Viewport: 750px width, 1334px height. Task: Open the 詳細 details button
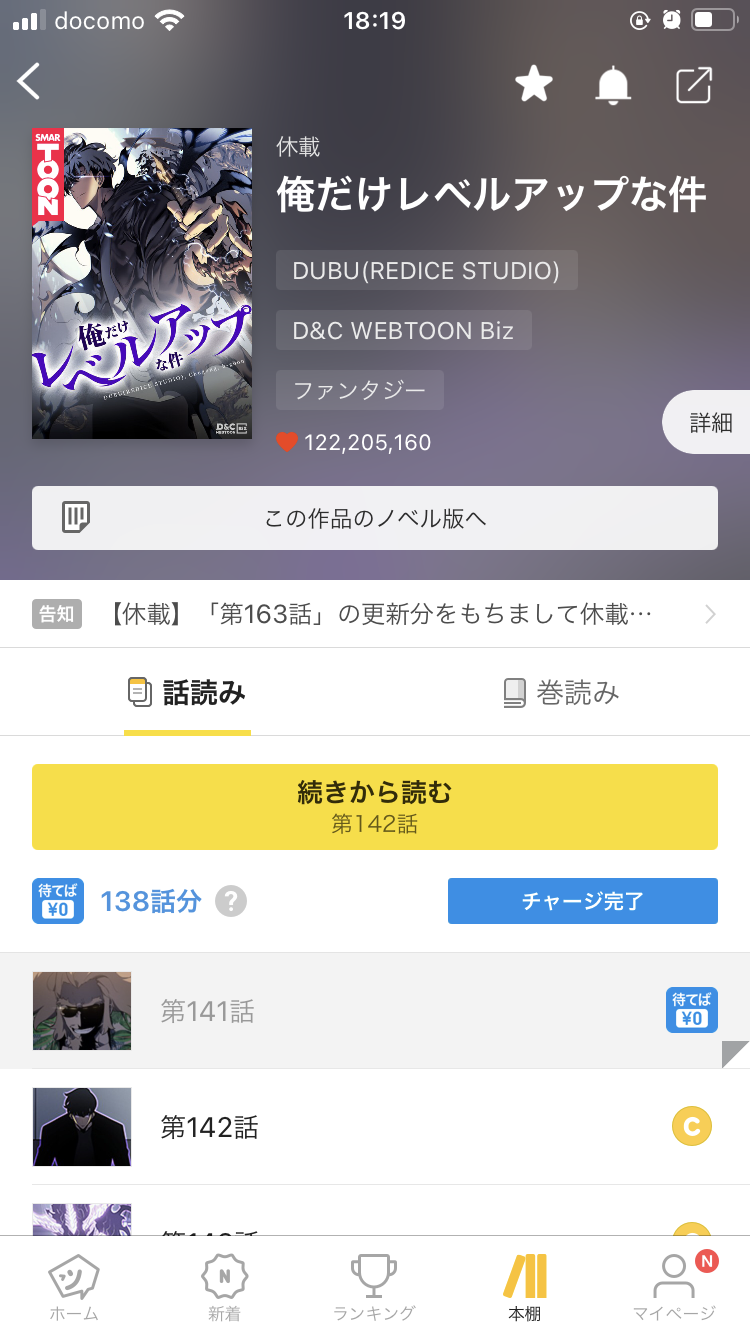click(x=709, y=423)
